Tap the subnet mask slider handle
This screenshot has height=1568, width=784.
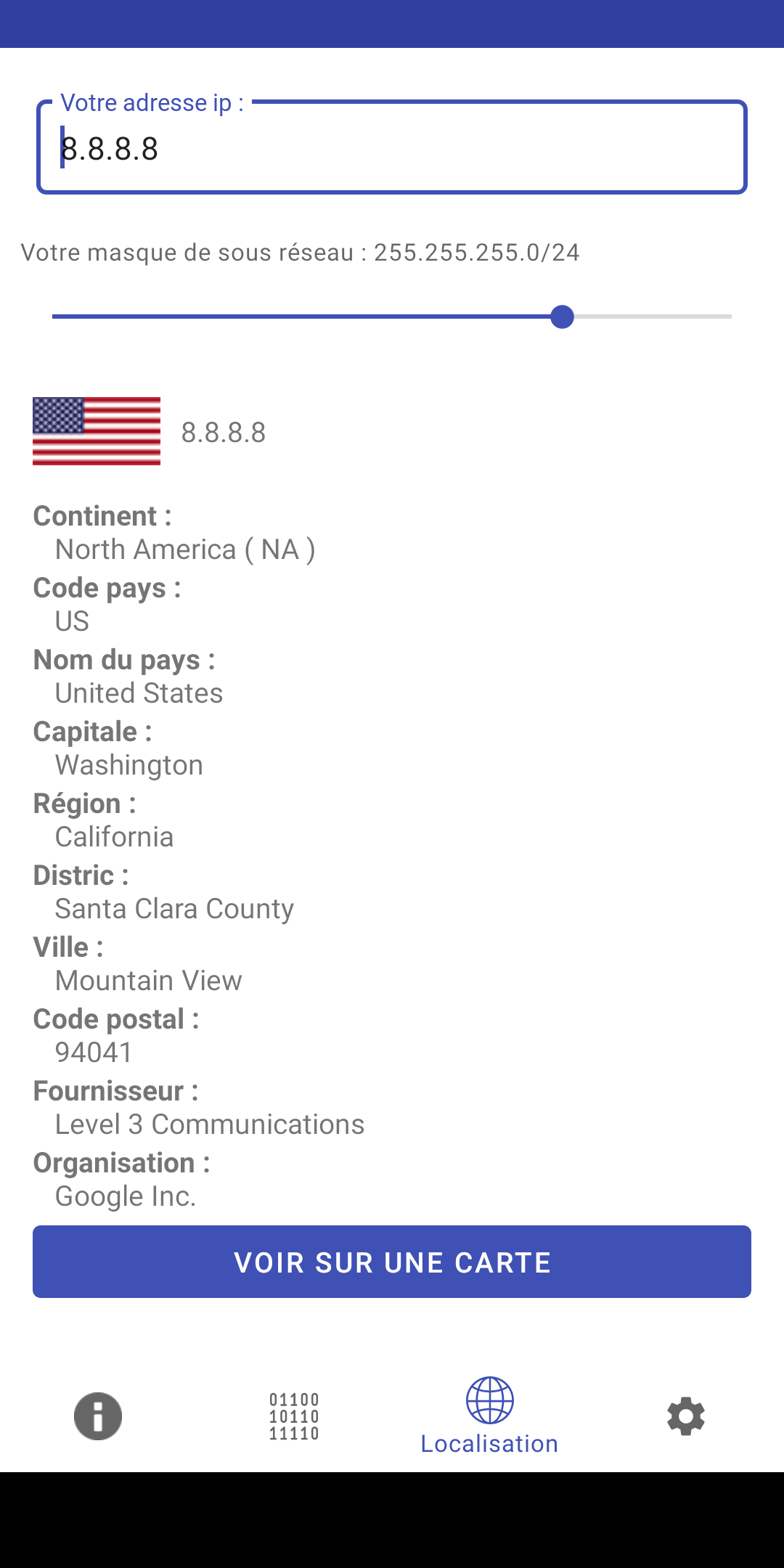click(562, 317)
